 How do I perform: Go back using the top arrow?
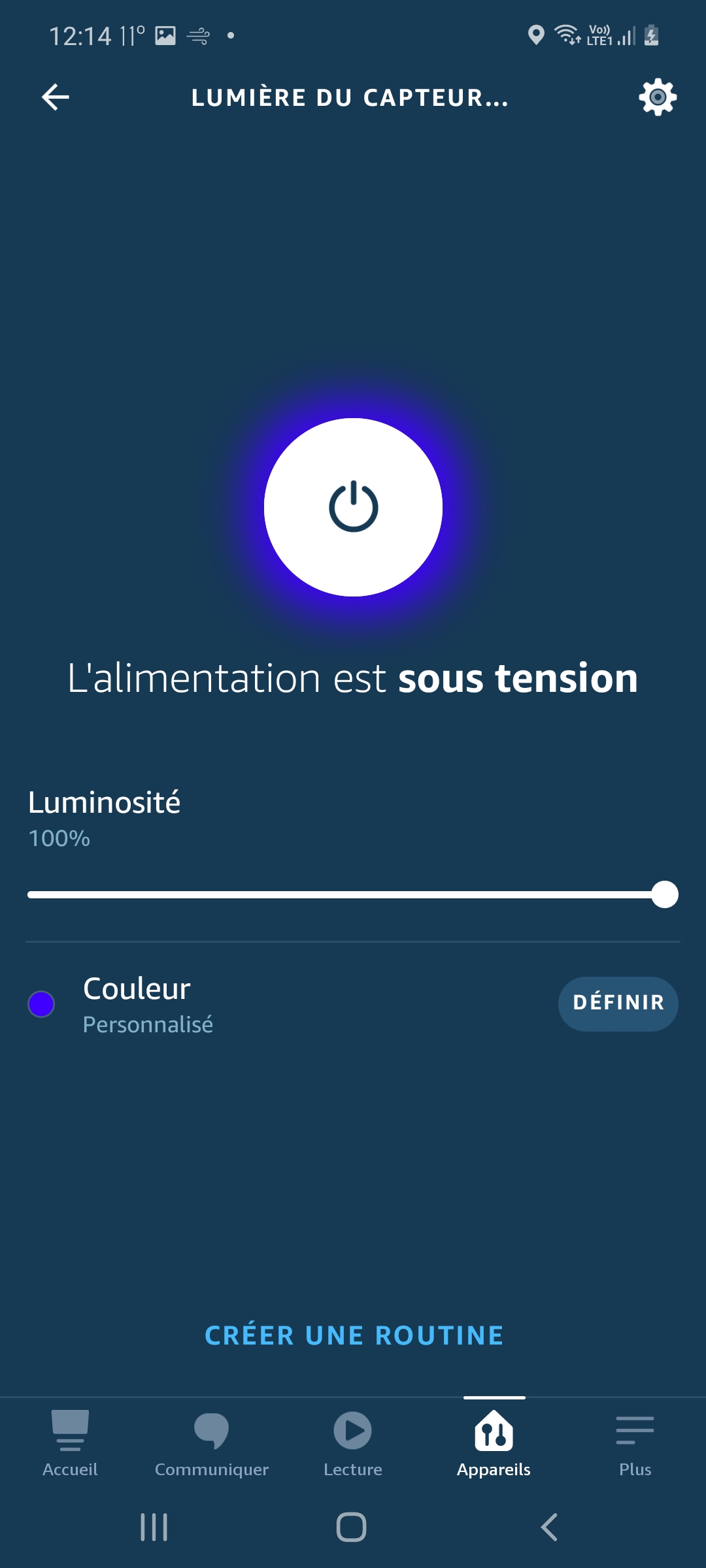click(x=56, y=97)
